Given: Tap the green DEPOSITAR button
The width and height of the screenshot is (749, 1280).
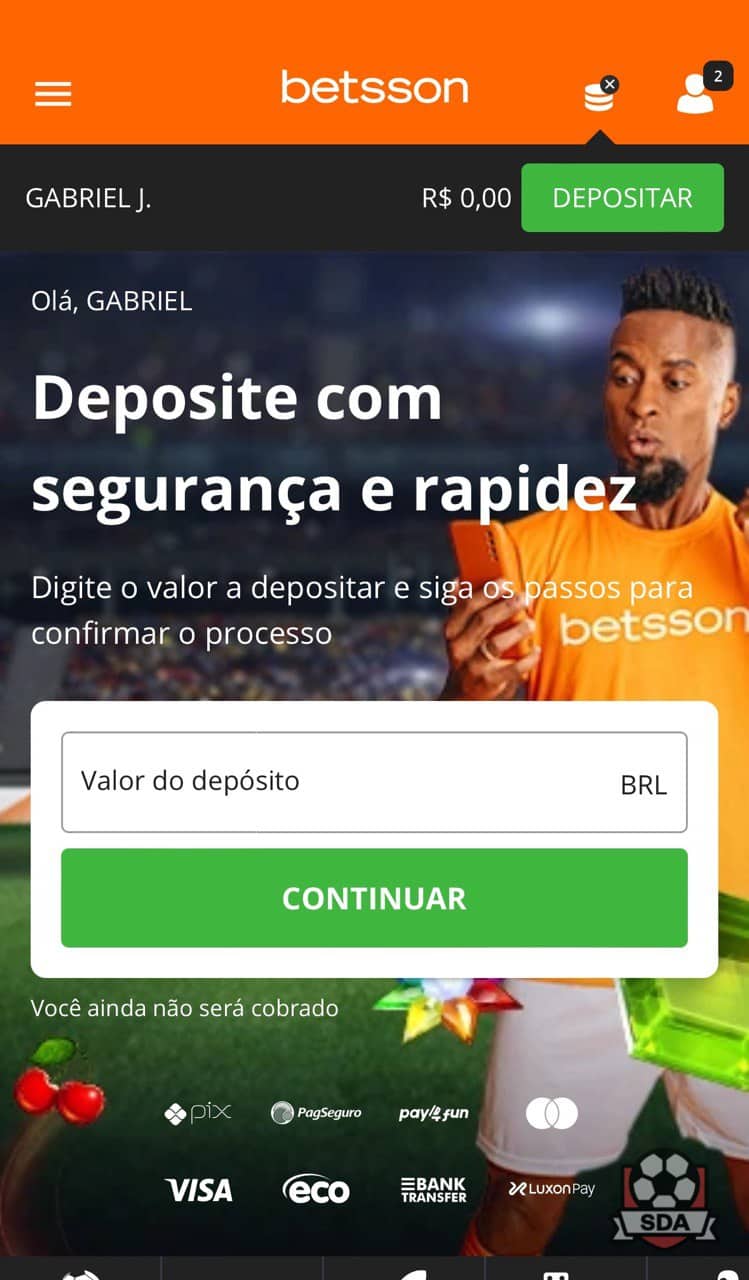Looking at the screenshot, I should pyautogui.click(x=622, y=198).
